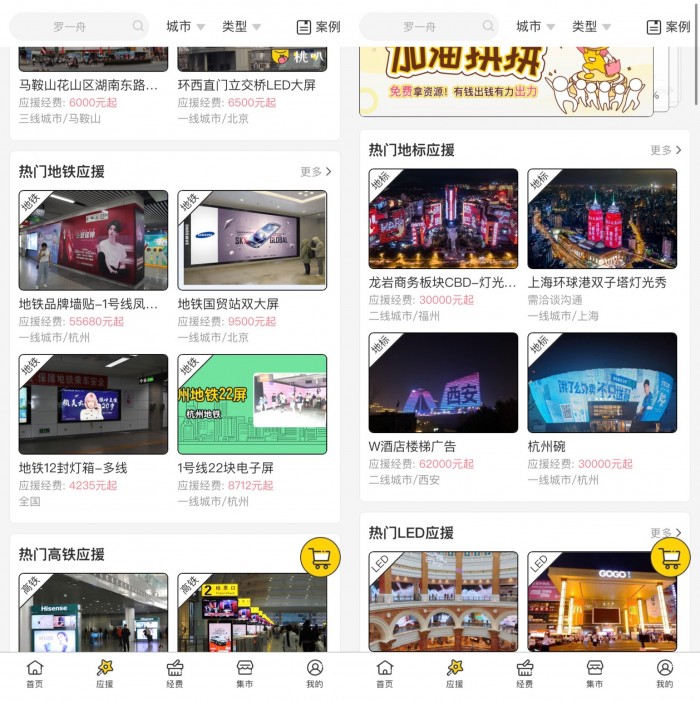View more 热门地铁应援 listings
Viewport: 700px width, 701px height.
tap(315, 172)
